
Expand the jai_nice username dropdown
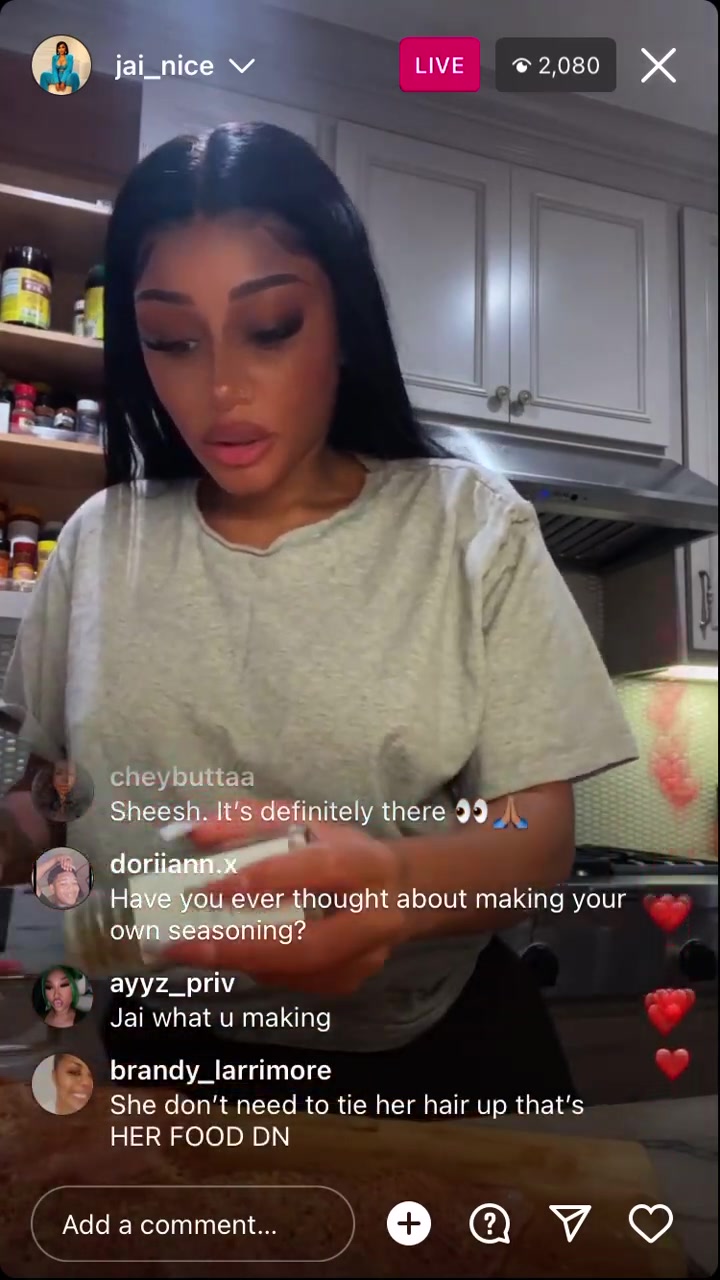[x=241, y=66]
